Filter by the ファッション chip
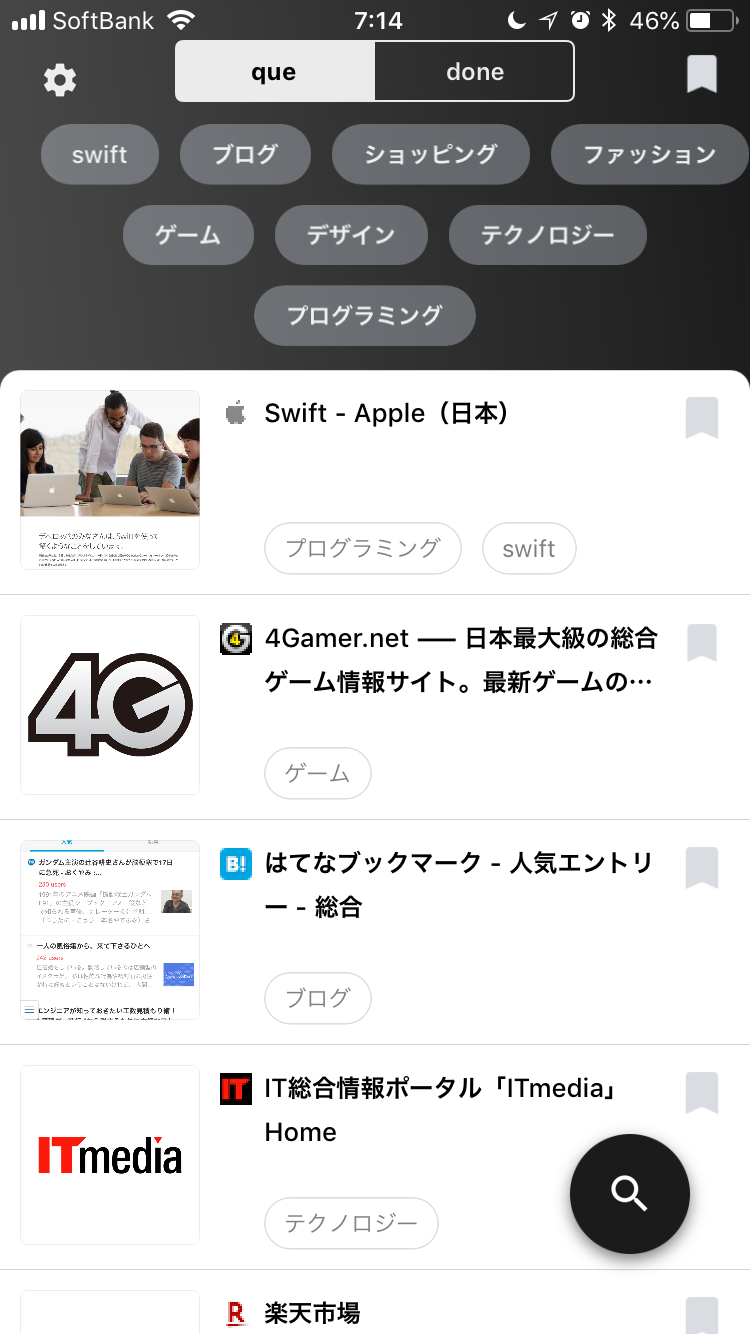Screen dimensions: 750x1334 [x=650, y=154]
